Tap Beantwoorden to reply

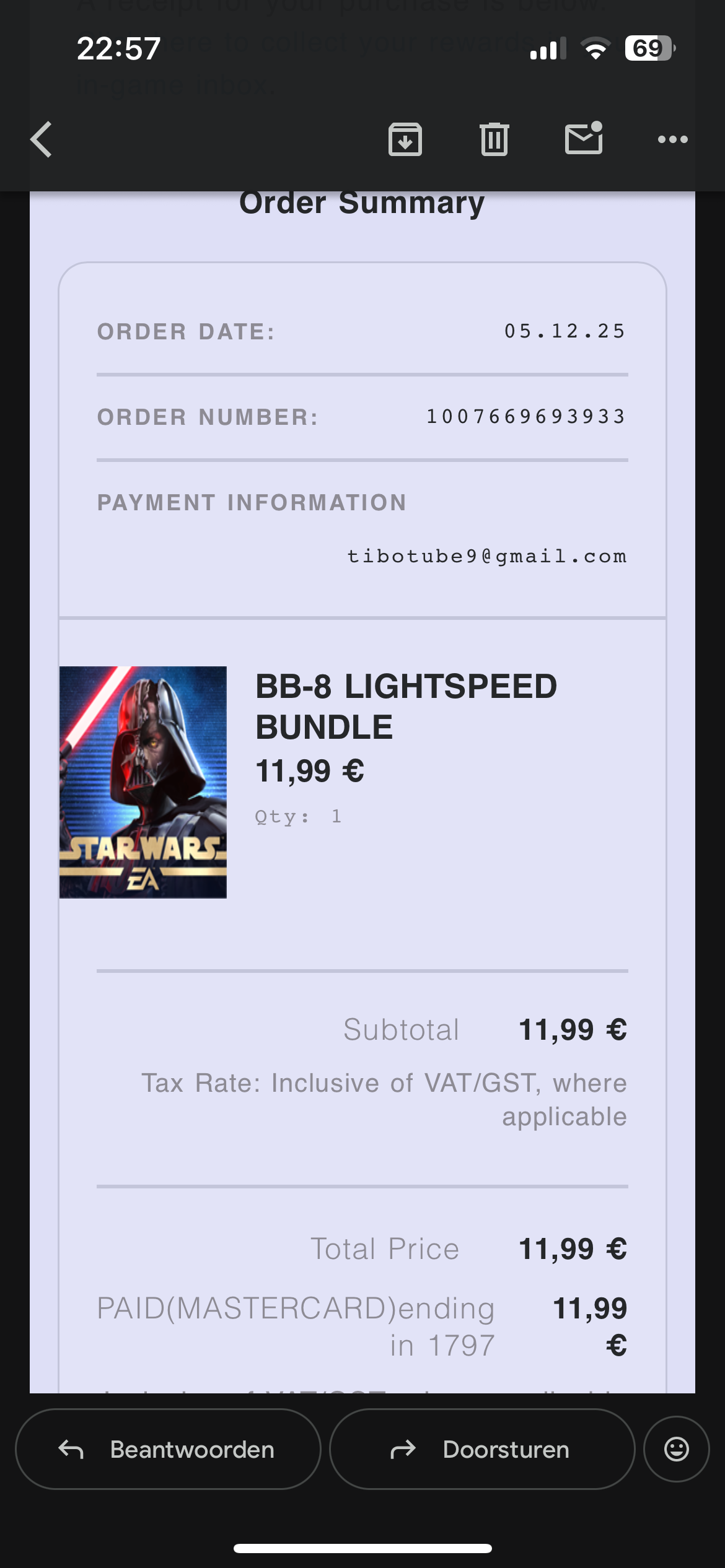(x=168, y=1449)
